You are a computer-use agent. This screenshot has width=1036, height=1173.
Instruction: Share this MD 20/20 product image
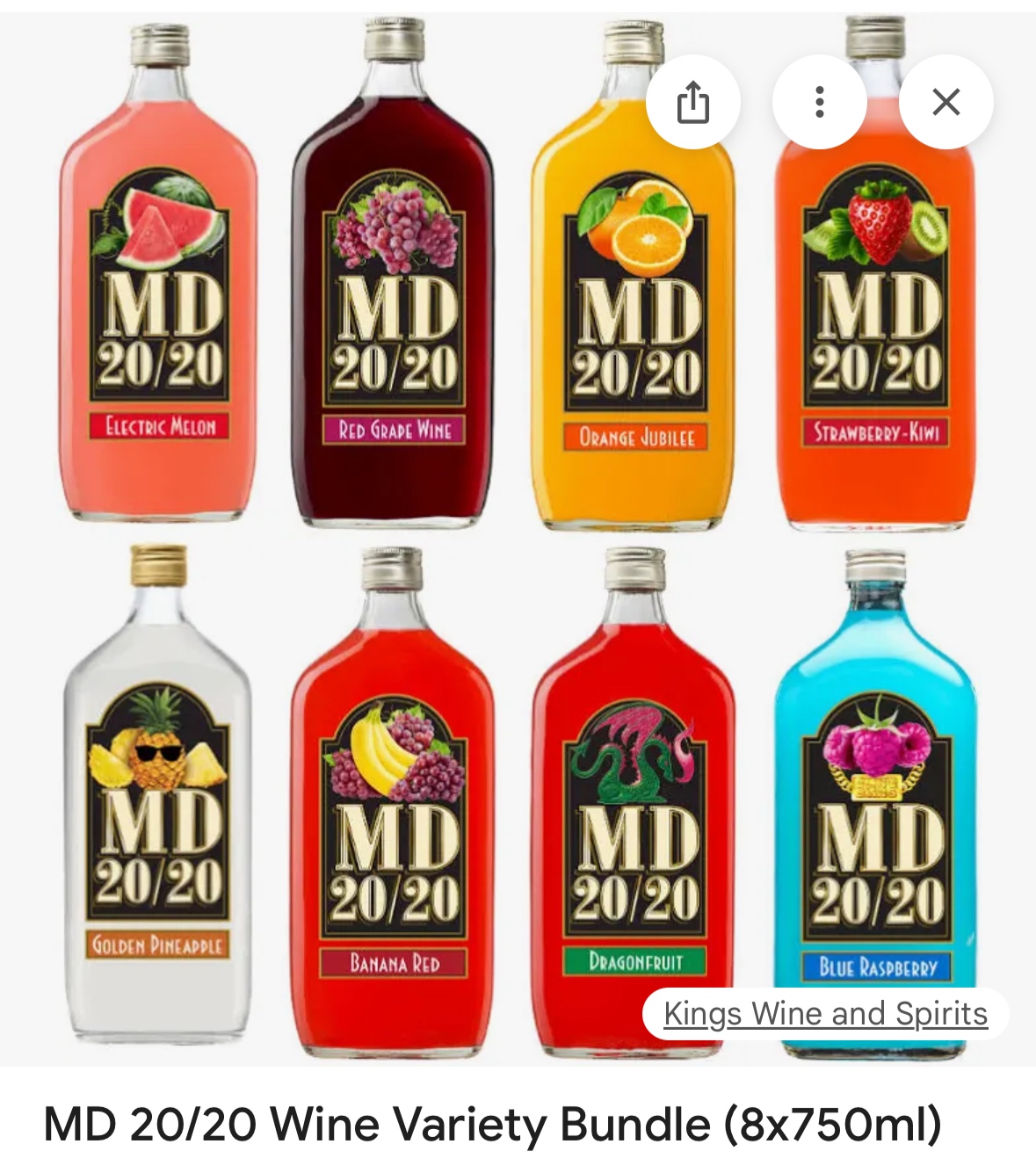(x=692, y=102)
